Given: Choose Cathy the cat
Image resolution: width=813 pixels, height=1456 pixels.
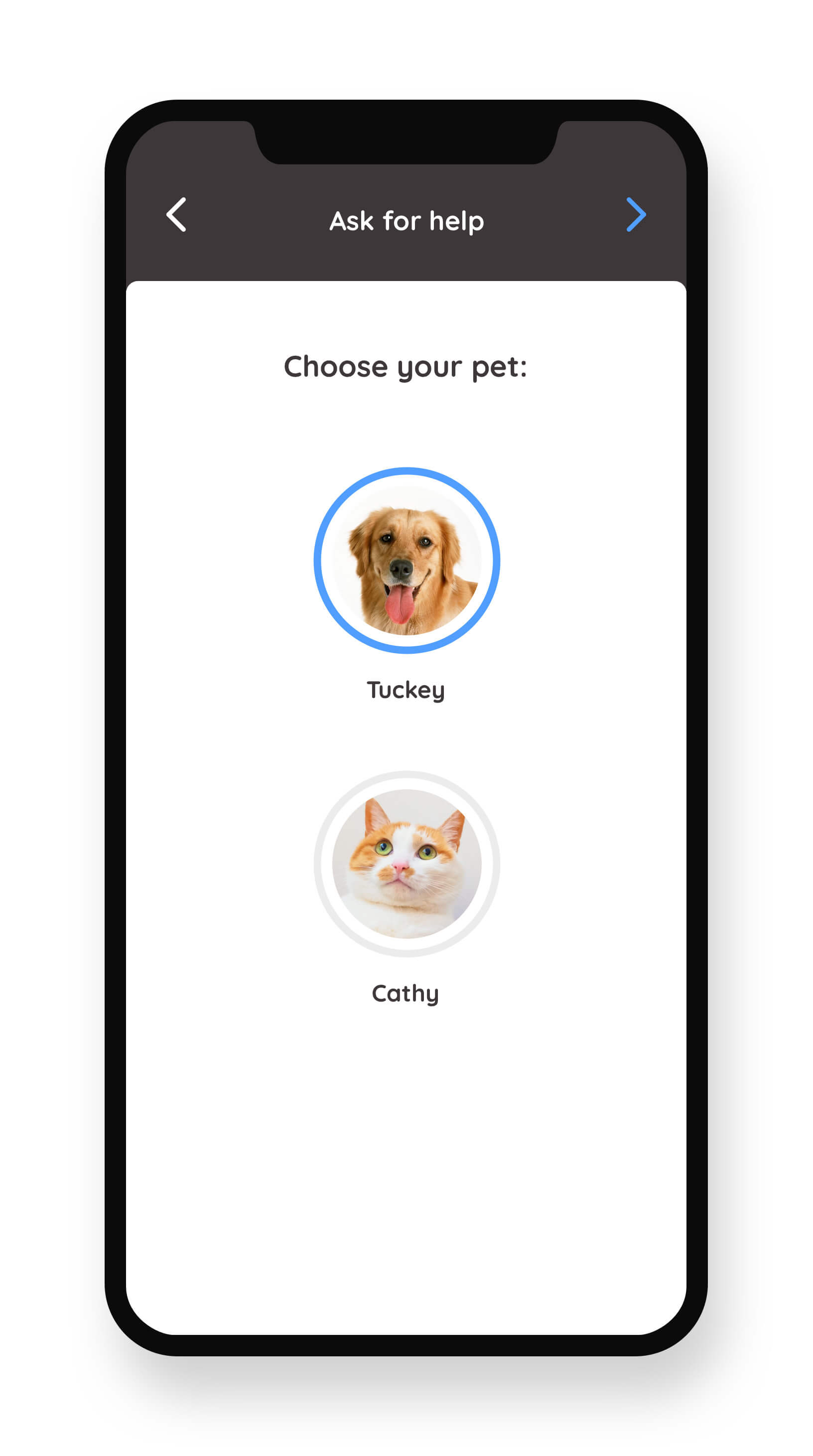Looking at the screenshot, I should tap(407, 863).
